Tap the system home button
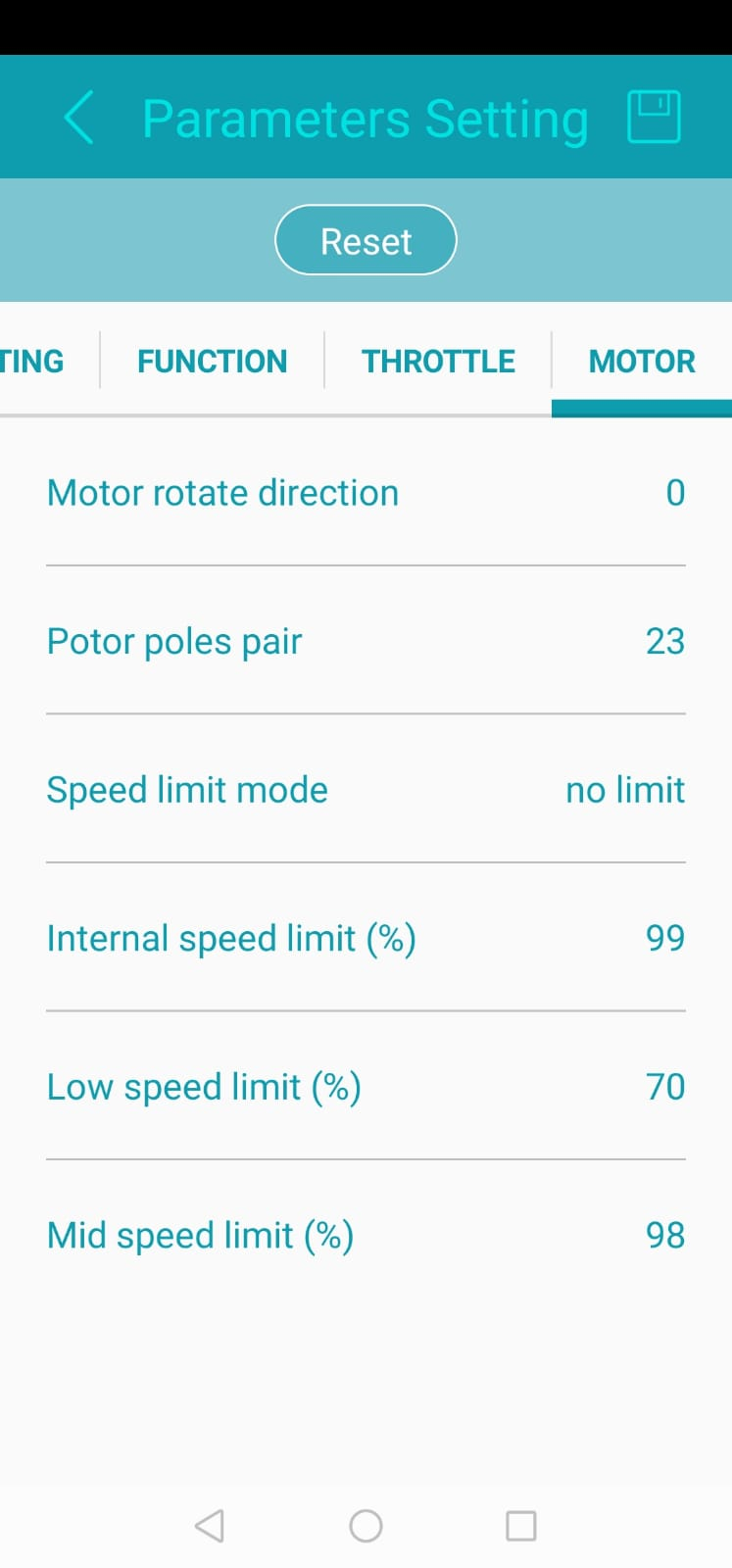 [x=366, y=1526]
